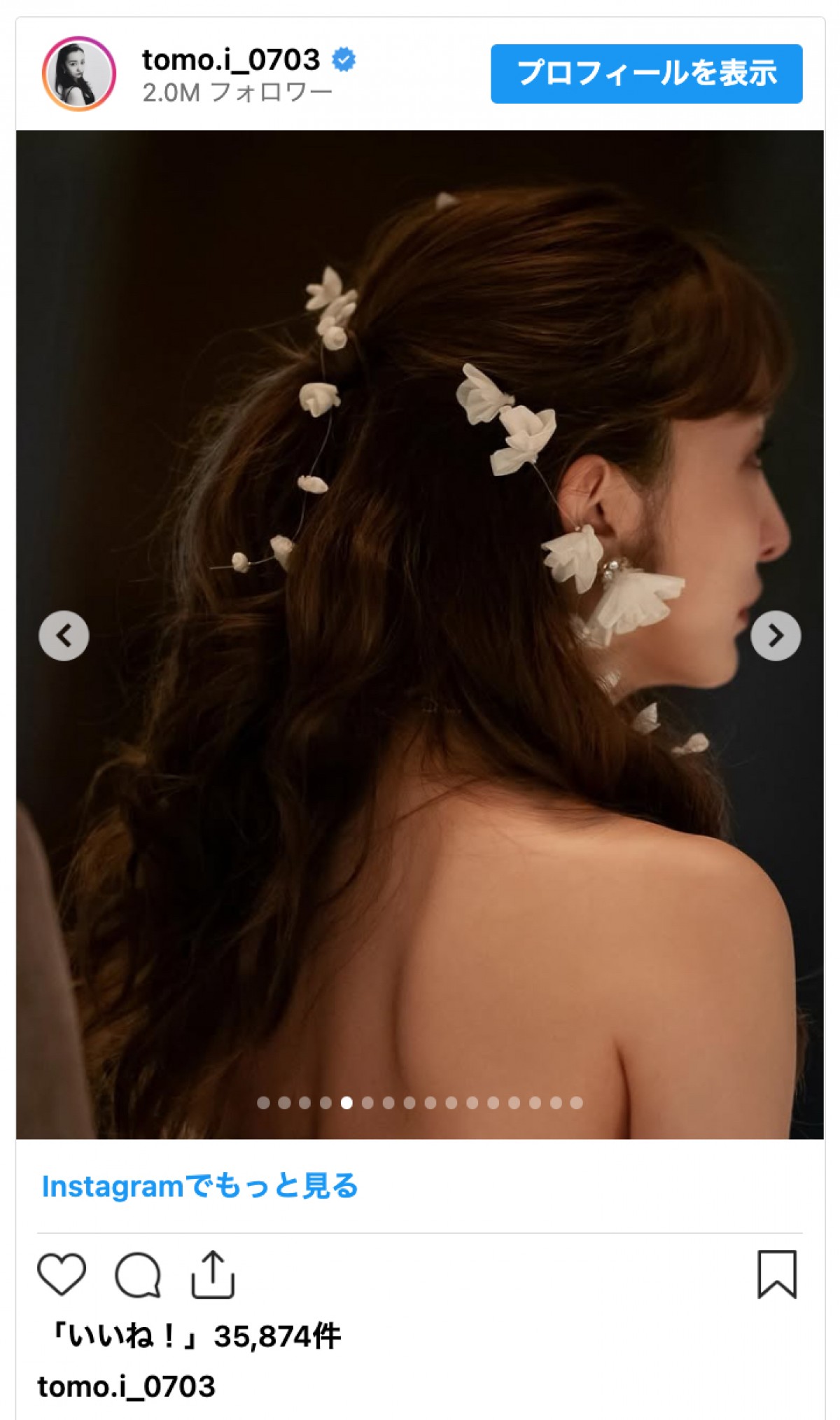
Task: Open comments with the speech bubble
Action: point(138,1274)
